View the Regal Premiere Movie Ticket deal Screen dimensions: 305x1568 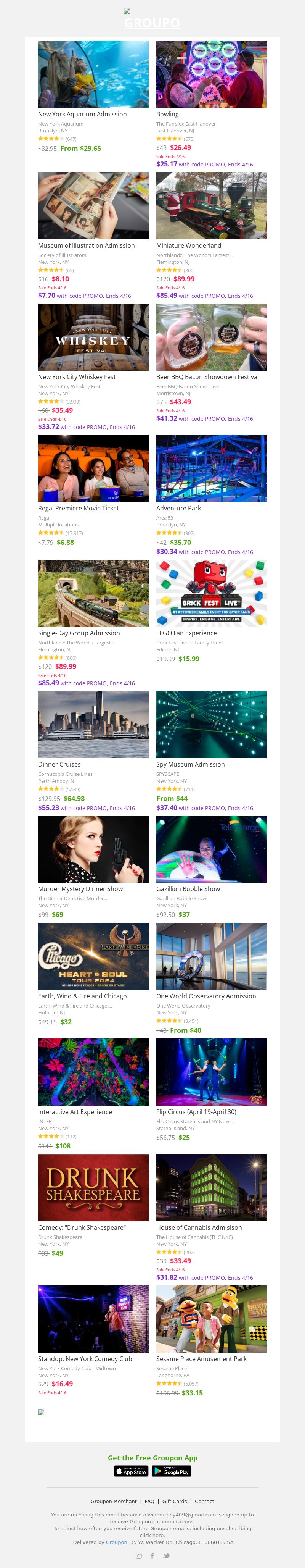tap(93, 468)
